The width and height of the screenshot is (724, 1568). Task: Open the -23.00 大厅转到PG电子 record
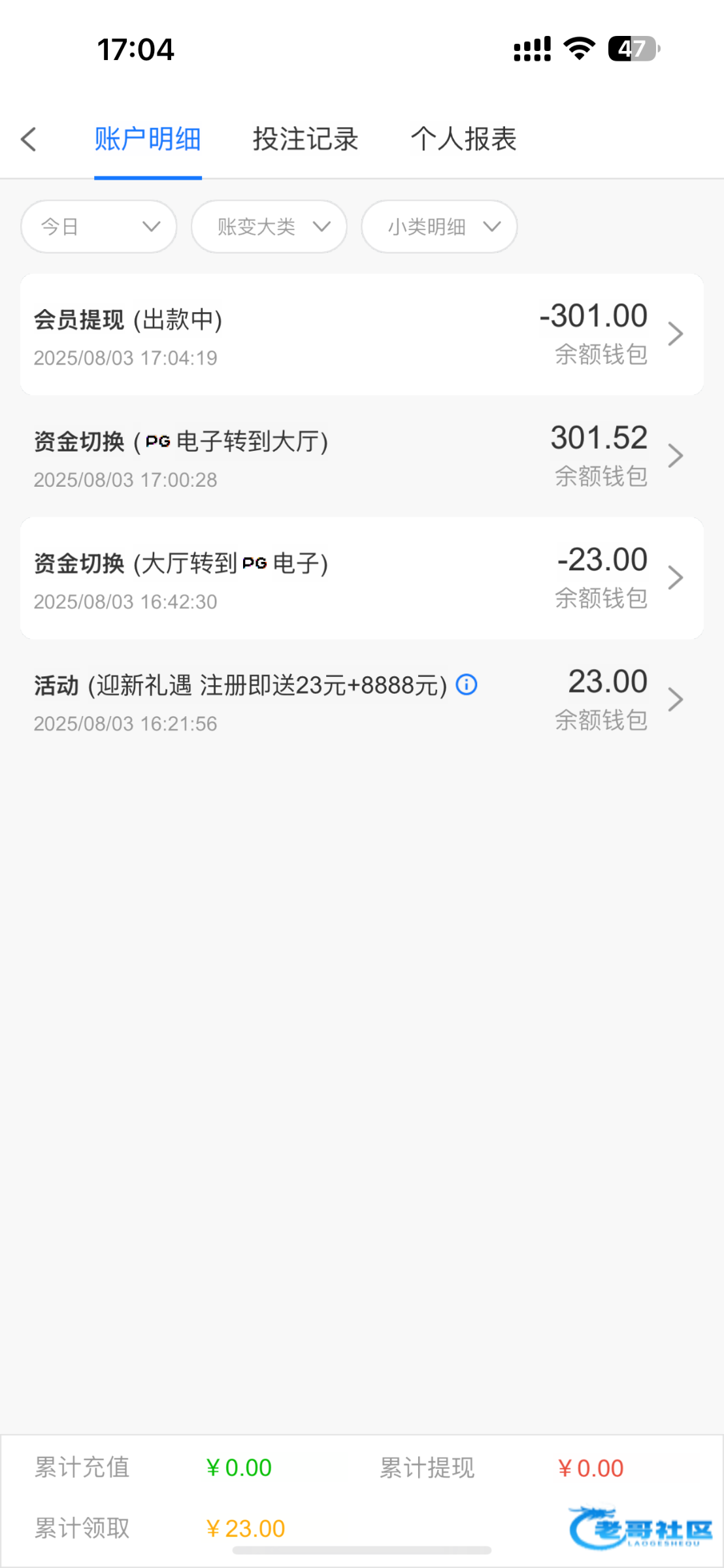(362, 578)
